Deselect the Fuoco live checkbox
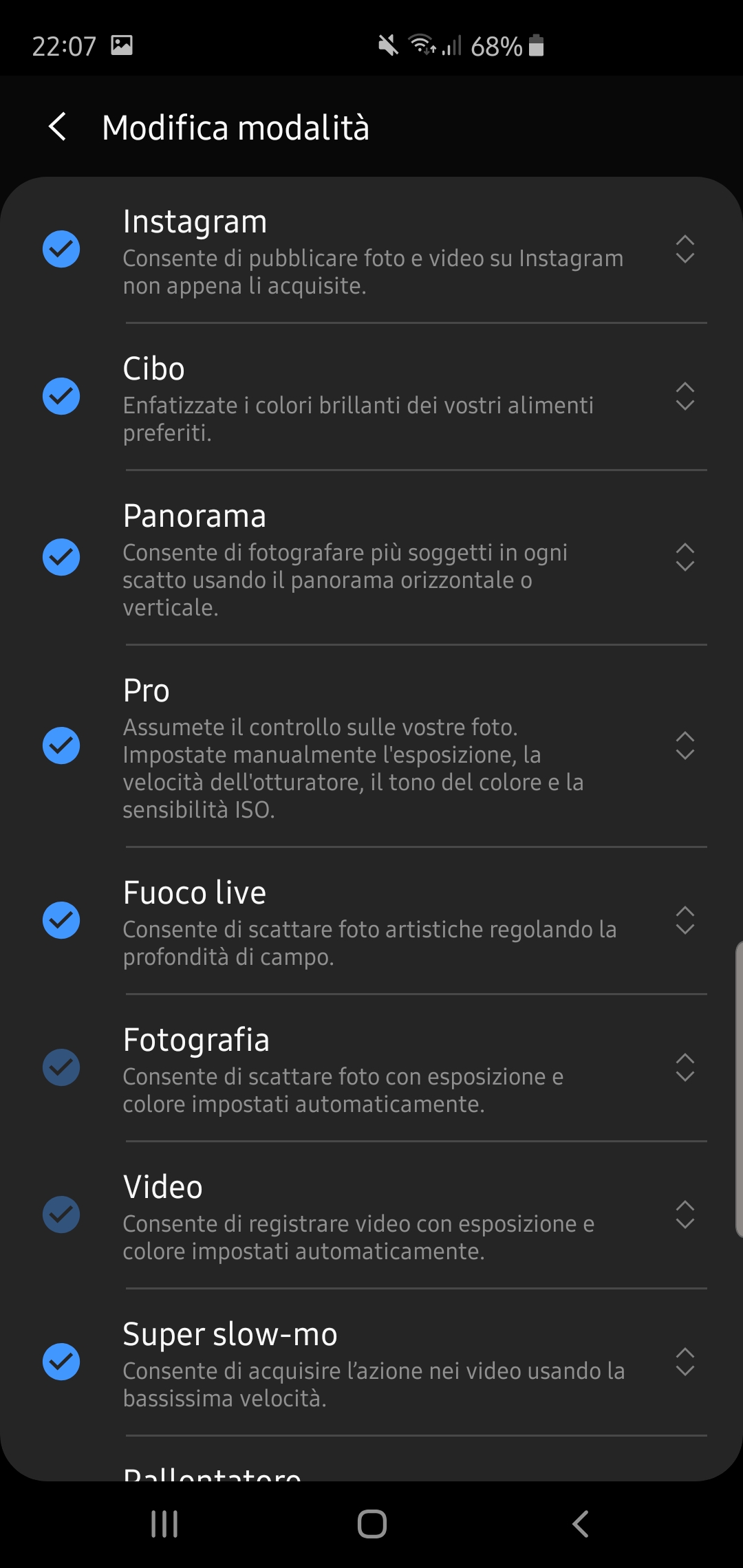 point(61,920)
